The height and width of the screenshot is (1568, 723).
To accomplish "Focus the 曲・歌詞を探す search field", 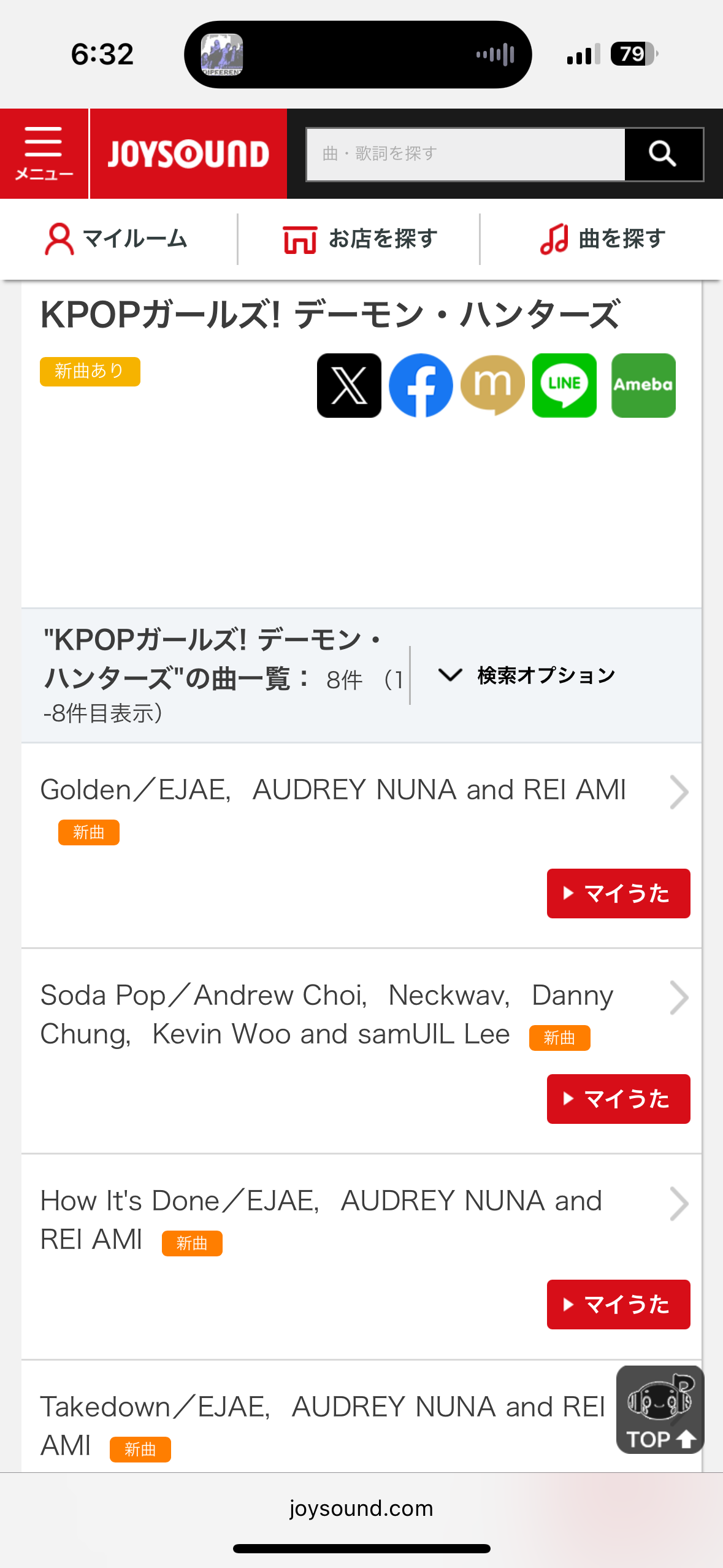I will point(465,154).
